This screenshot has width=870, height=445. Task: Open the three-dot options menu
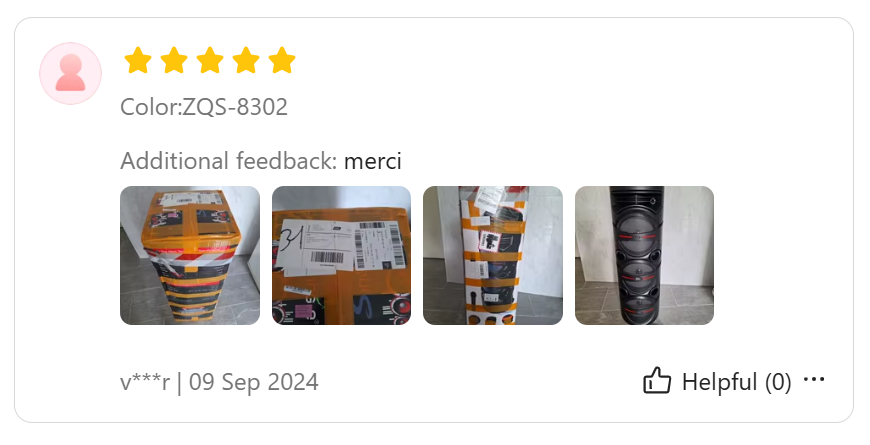(814, 380)
